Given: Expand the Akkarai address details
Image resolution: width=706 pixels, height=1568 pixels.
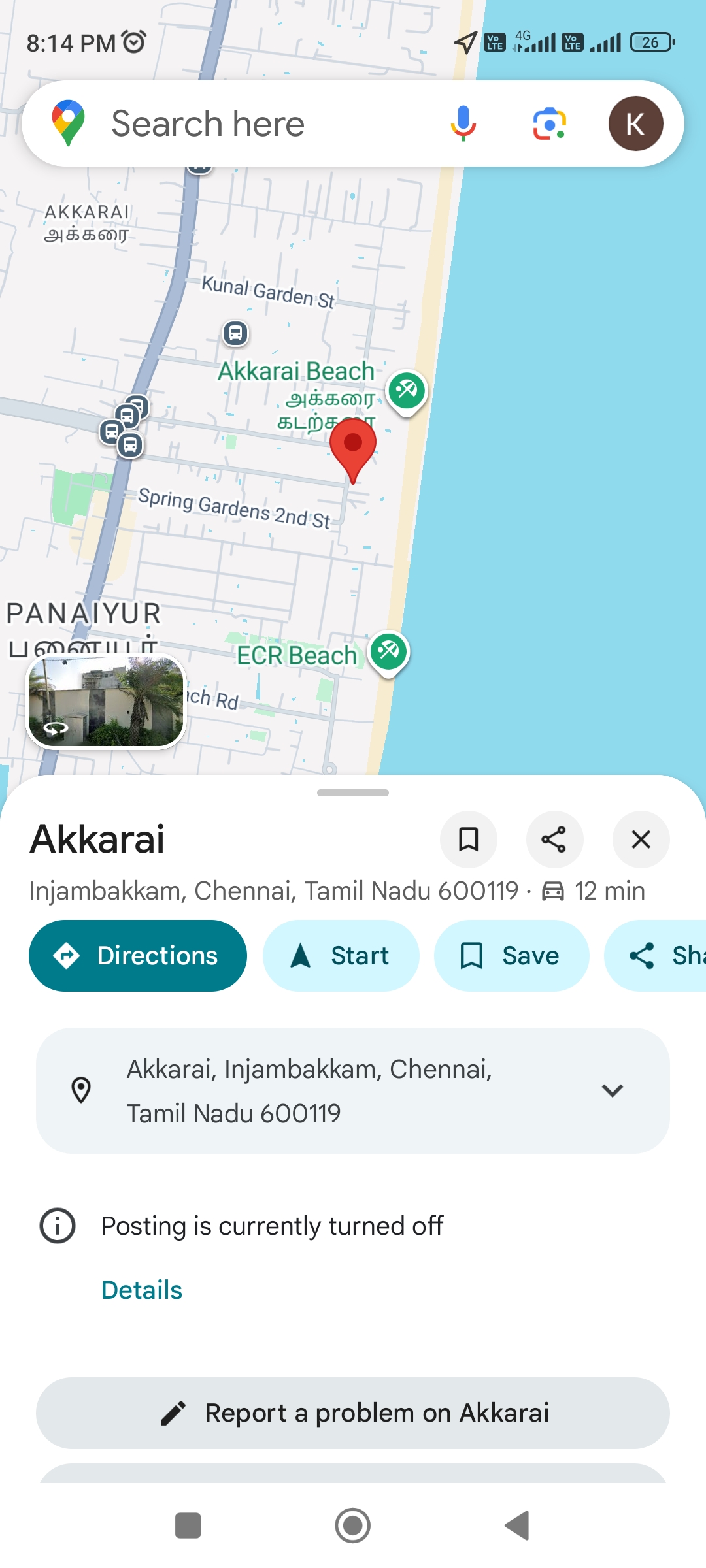Looking at the screenshot, I should [x=612, y=1090].
